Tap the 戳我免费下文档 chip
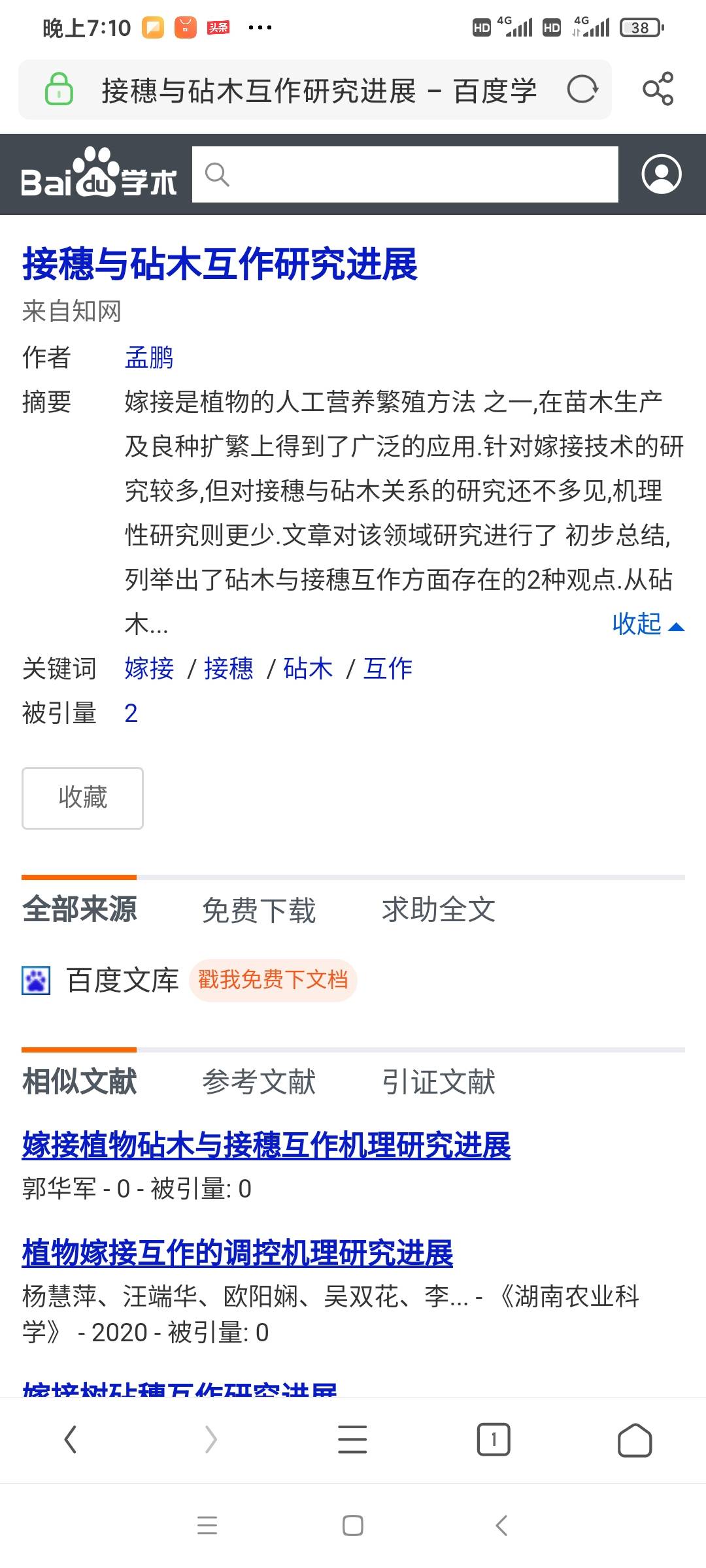Viewport: 706px width, 1568px height. pyautogui.click(x=273, y=980)
